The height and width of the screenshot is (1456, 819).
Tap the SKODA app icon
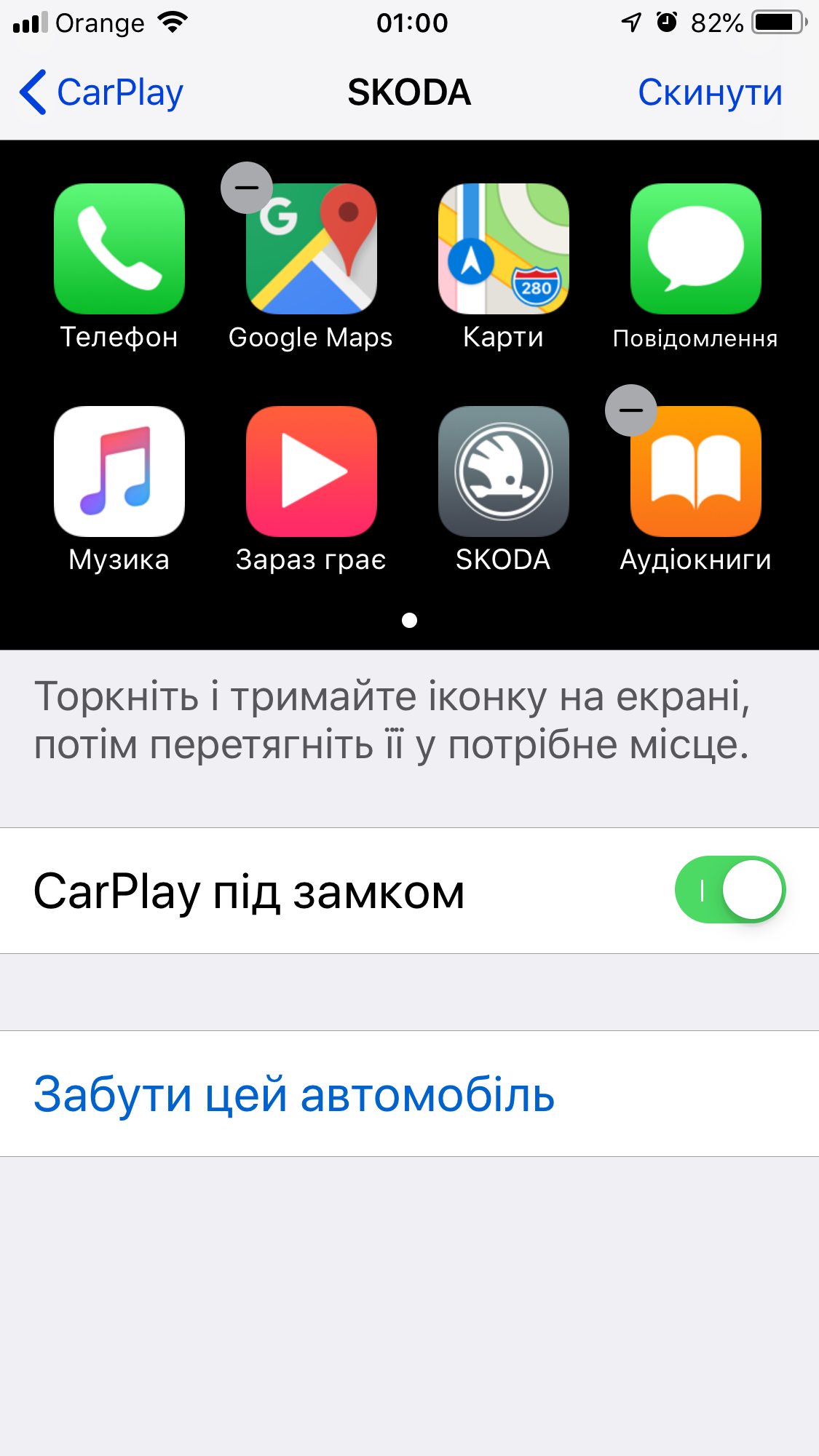pos(503,472)
